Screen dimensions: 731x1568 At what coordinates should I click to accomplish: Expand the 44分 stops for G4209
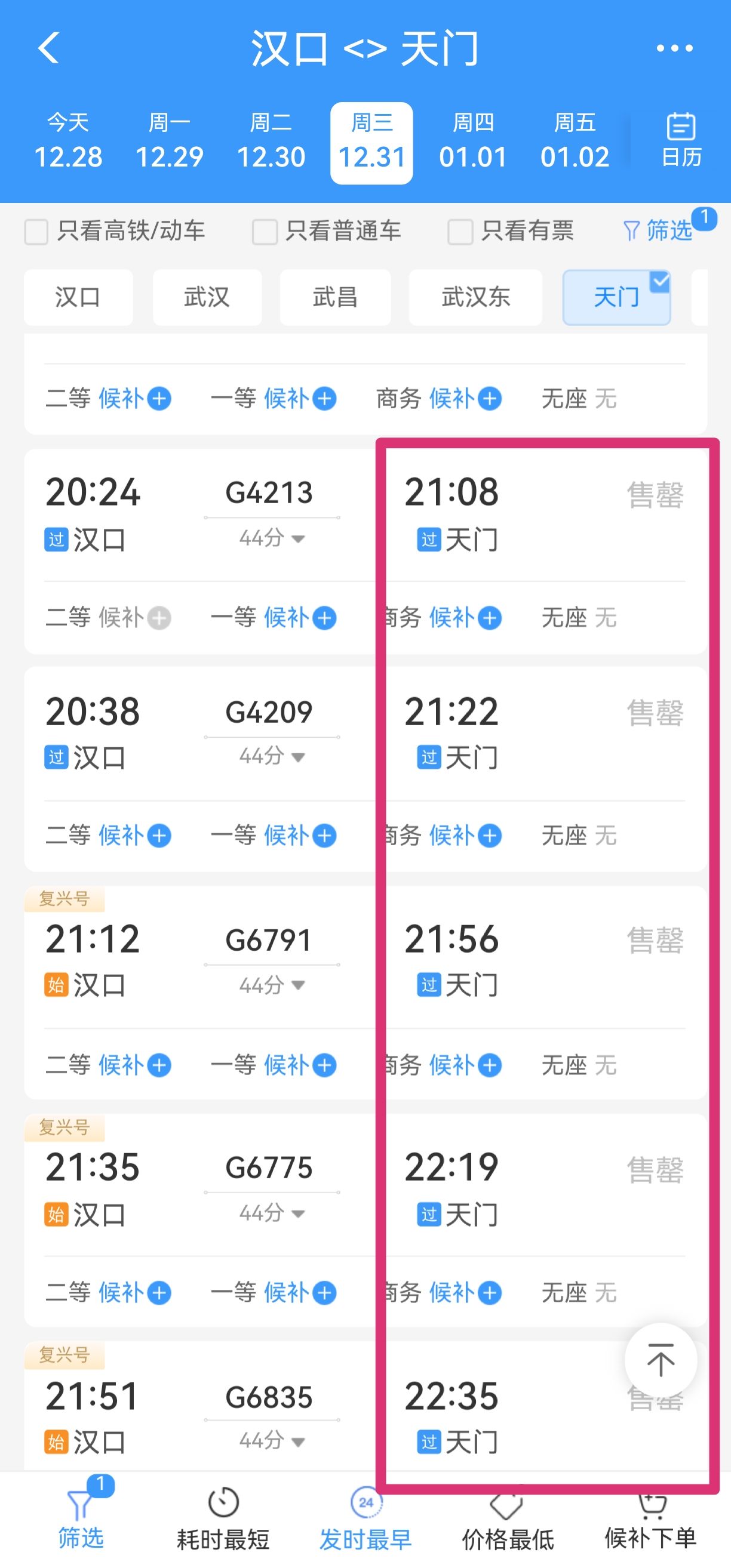click(x=272, y=757)
